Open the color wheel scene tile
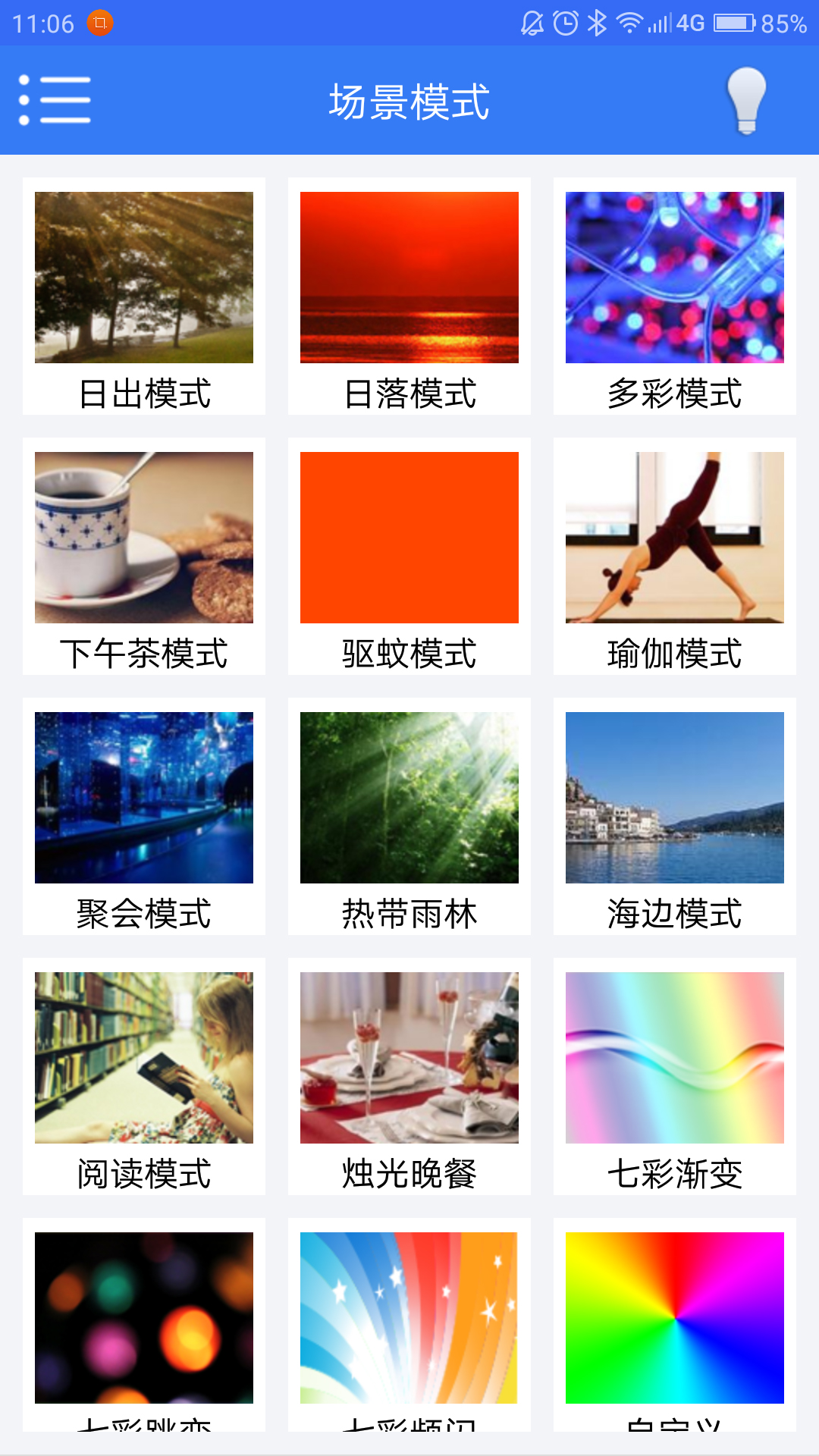 [x=675, y=1319]
